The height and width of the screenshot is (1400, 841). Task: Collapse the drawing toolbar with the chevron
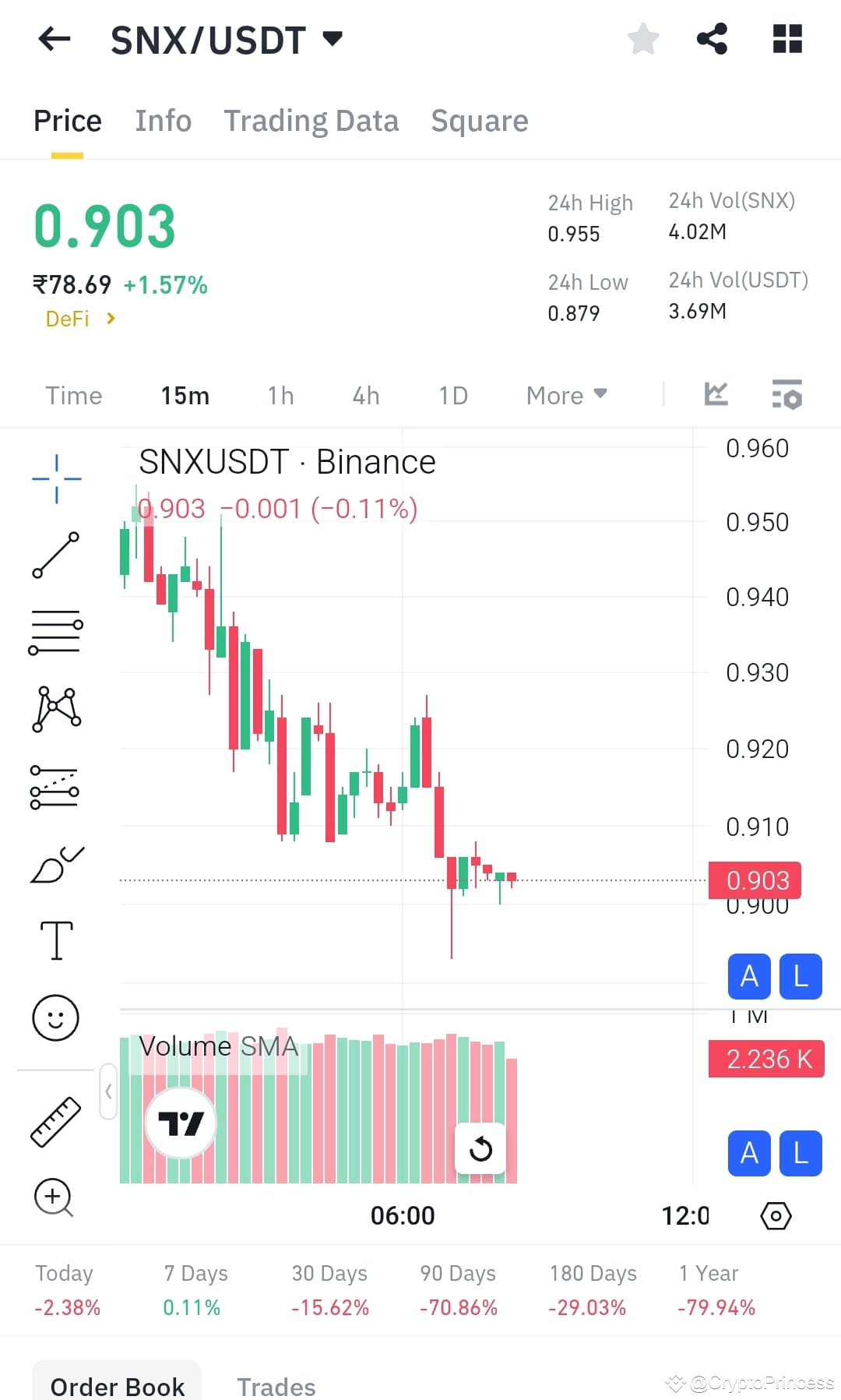tap(107, 1092)
